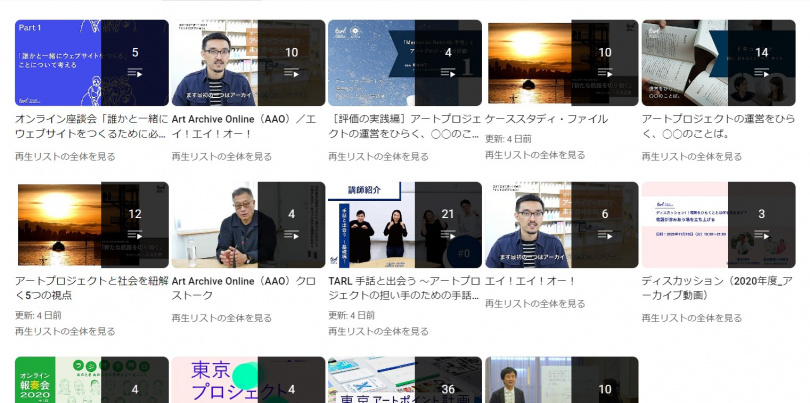This screenshot has height=403, width=810.
Task: View full playlist under ケーススタディ・ファイル
Action: tap(535, 155)
